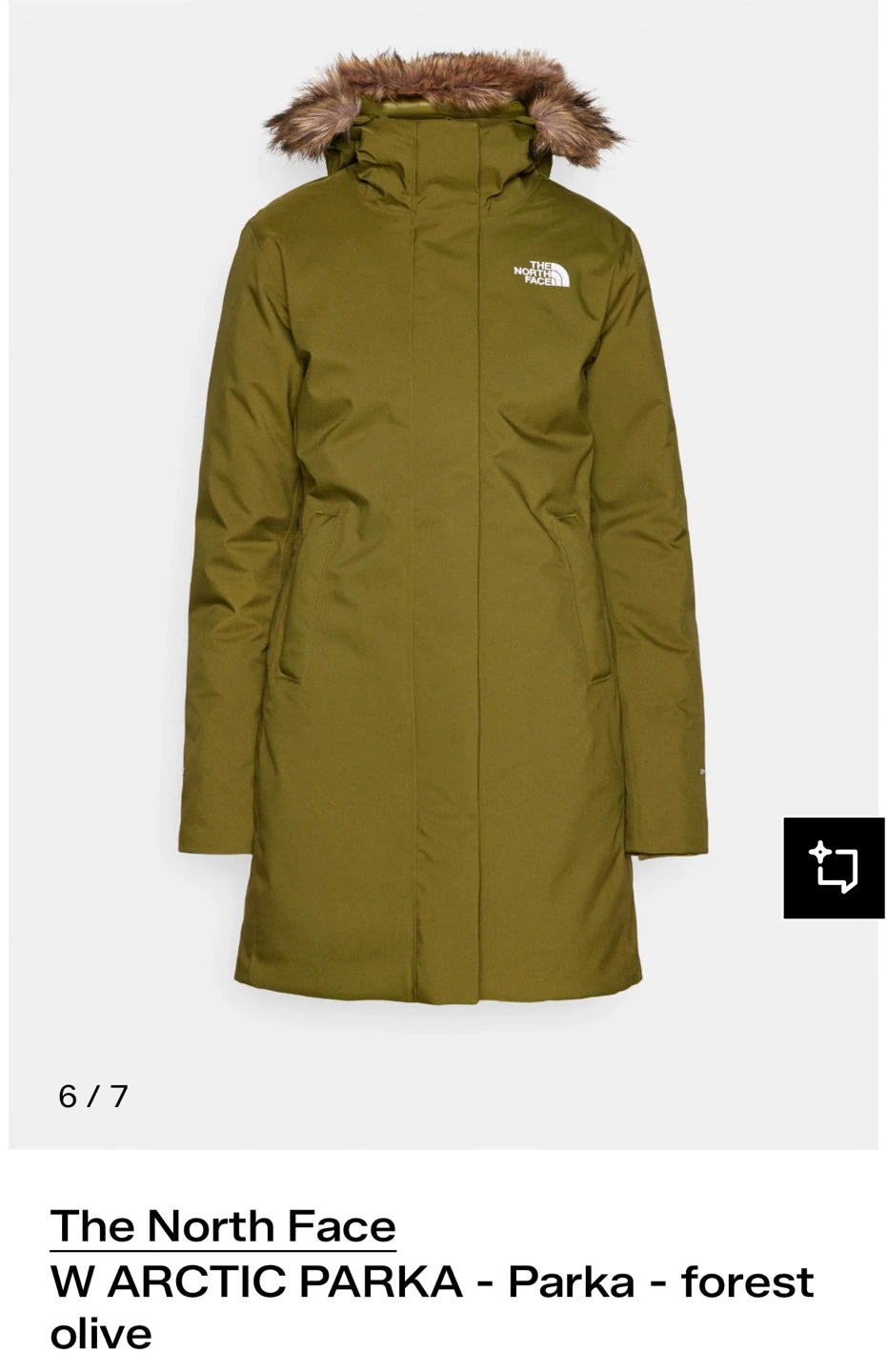887x1372 pixels.
Task: Tap the product image of the green parka
Action: pyautogui.click(x=443, y=572)
